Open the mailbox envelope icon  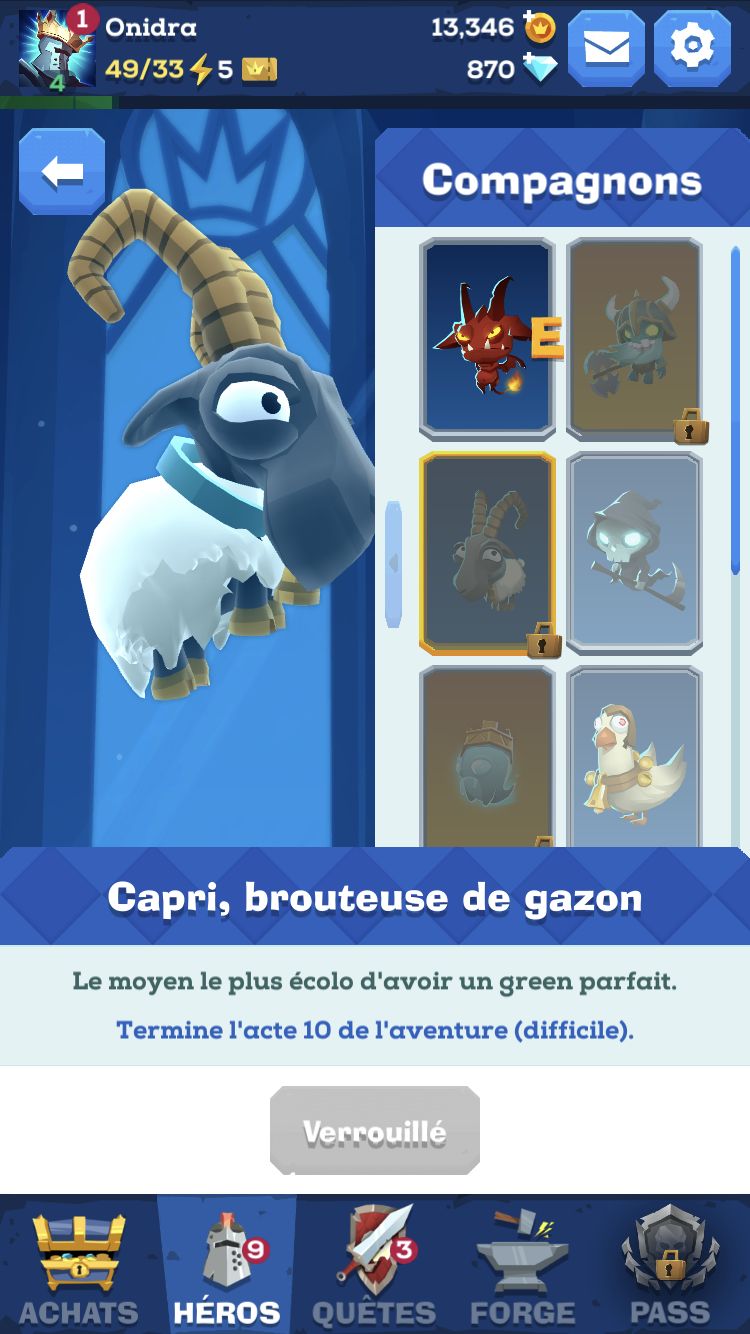(606, 48)
